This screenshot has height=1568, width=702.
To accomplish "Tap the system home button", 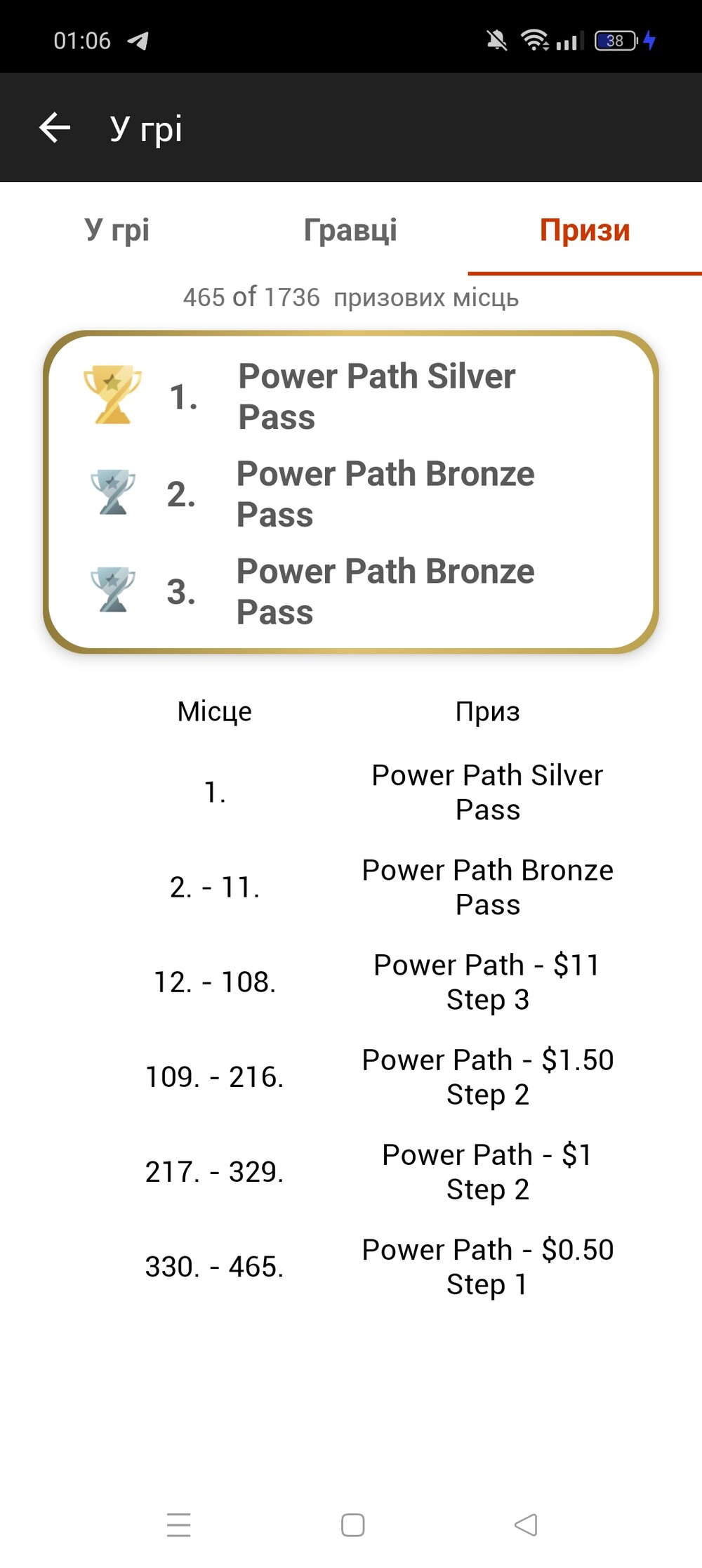I will (x=352, y=1525).
